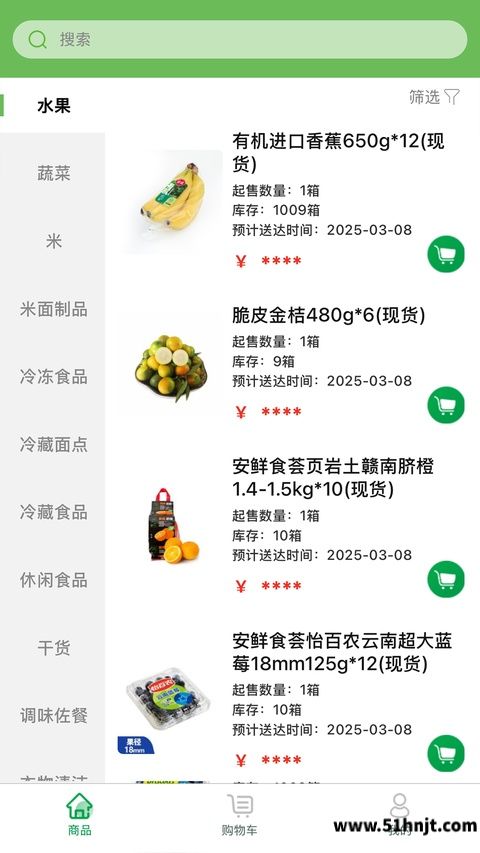Add 赣南脐橙 to the cart
The width and height of the screenshot is (480, 853).
coord(446,579)
